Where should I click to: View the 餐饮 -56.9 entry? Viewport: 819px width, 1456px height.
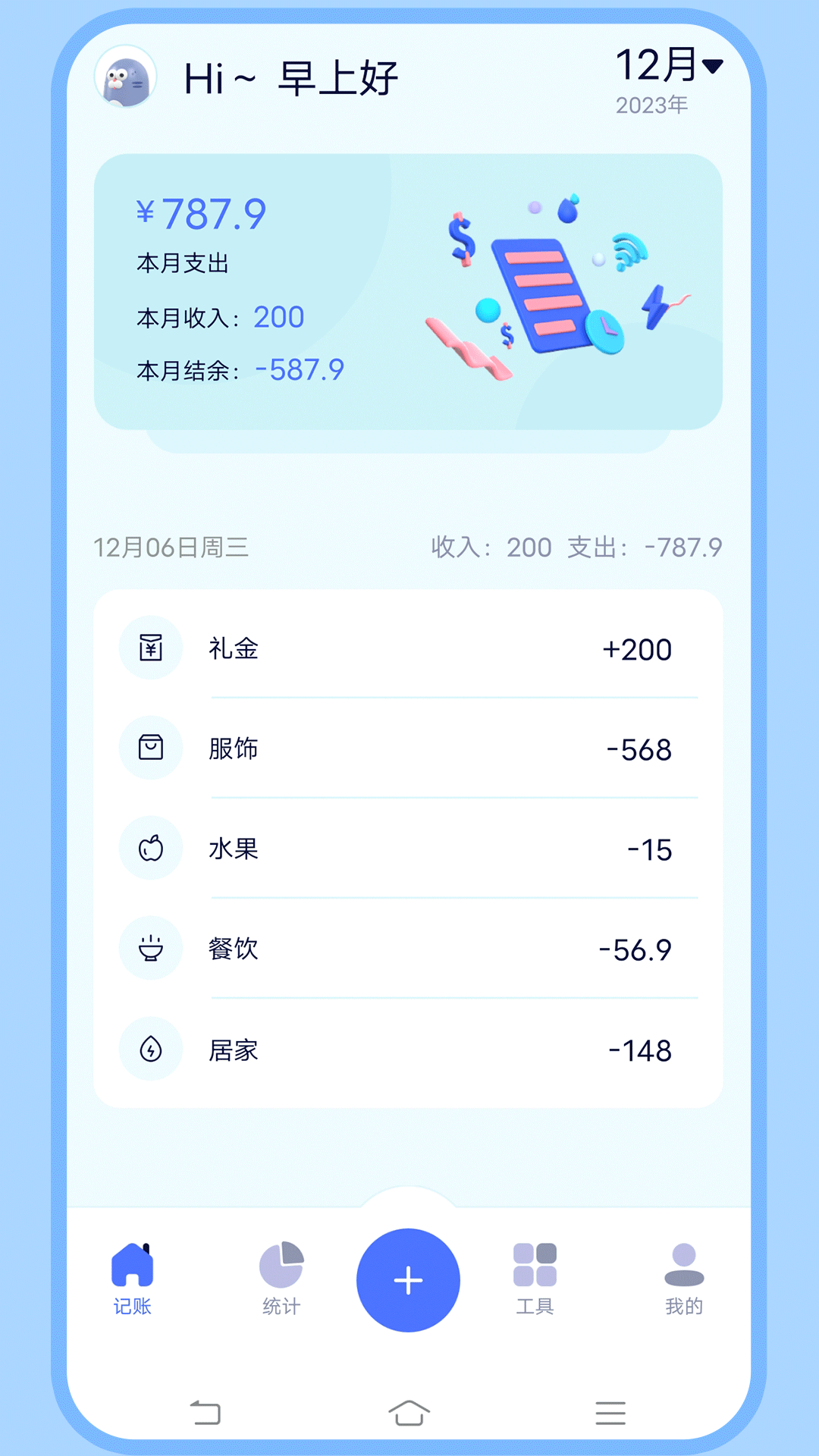pos(408,949)
